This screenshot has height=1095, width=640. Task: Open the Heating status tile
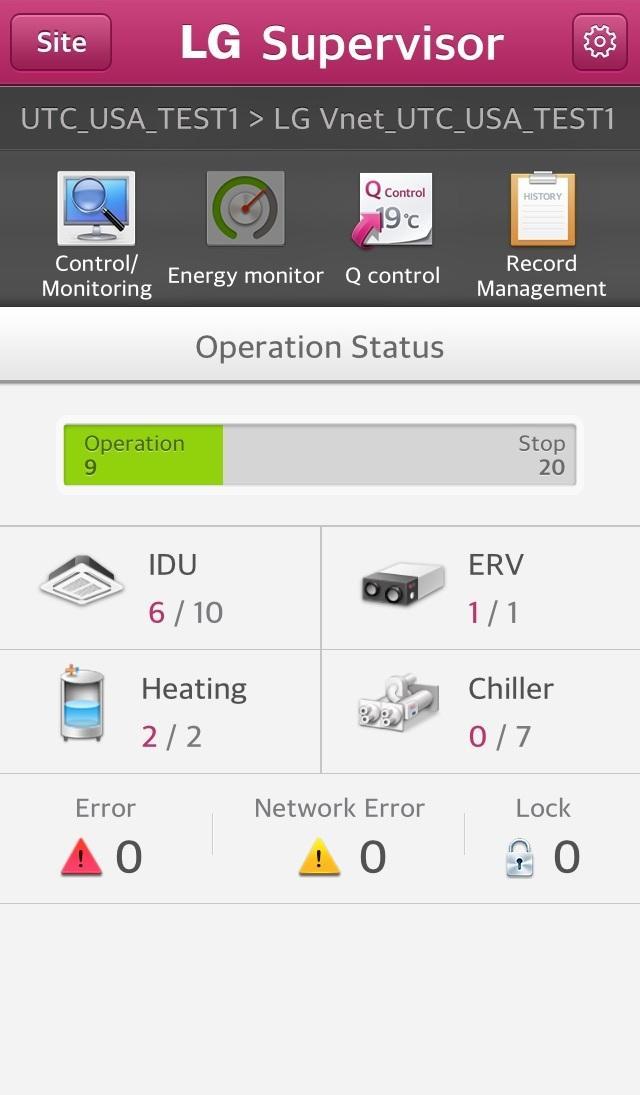click(160, 712)
